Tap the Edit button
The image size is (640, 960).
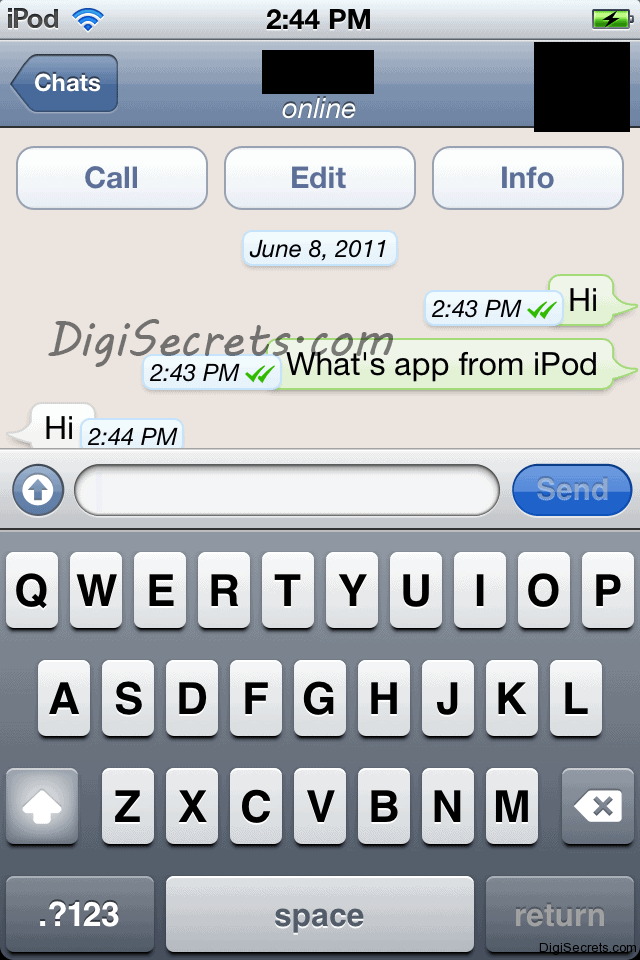[x=319, y=178]
